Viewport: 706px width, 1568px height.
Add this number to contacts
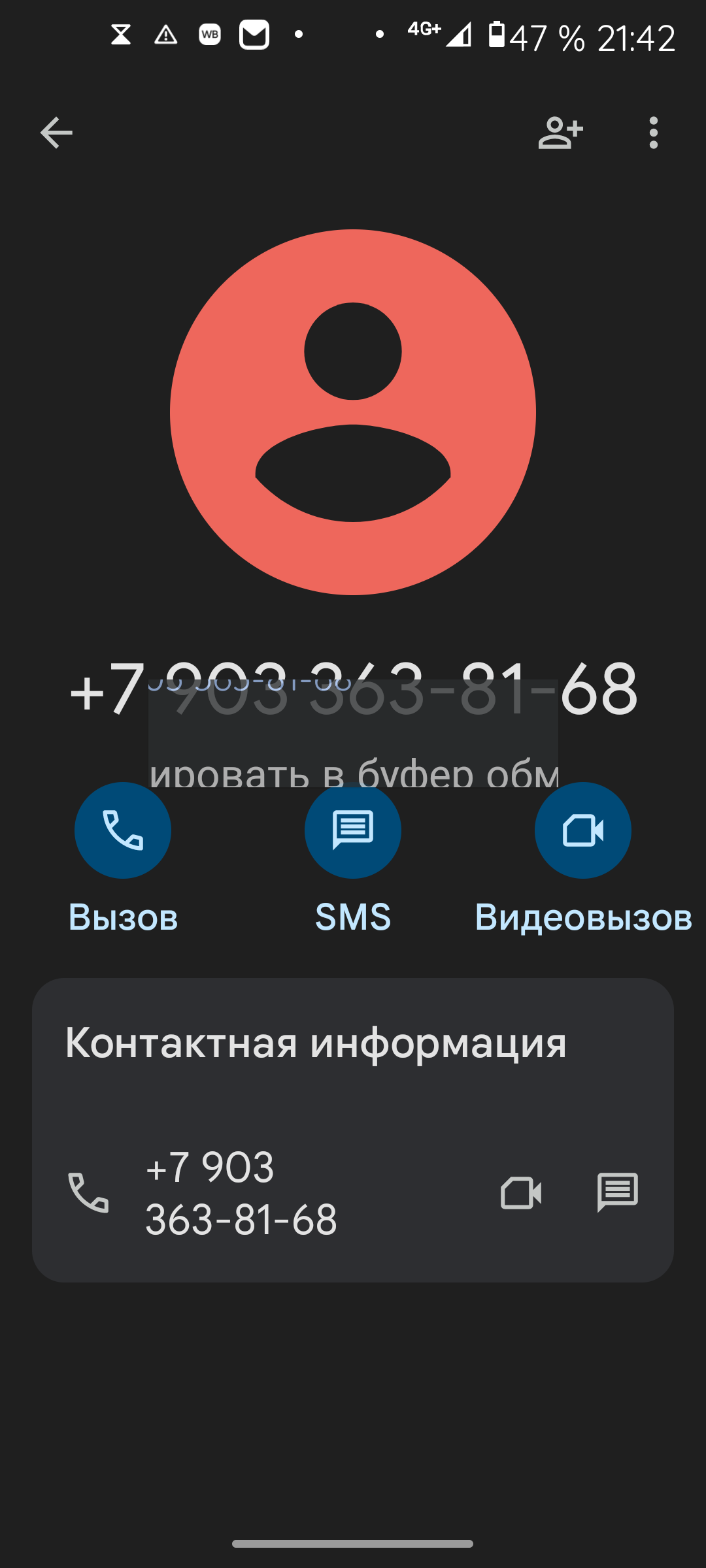pos(560,133)
